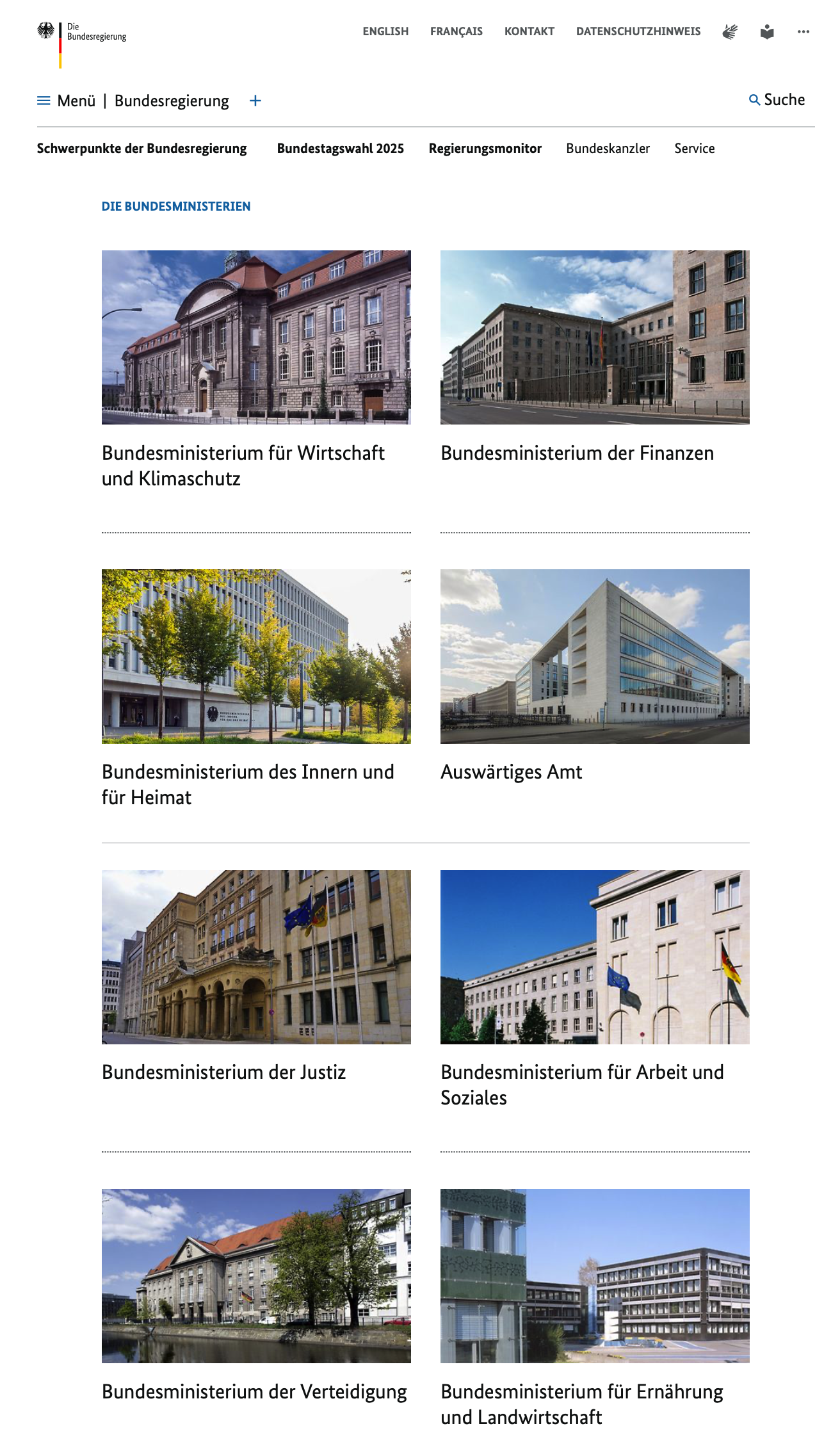Open Bundeskanzler section
The image size is (840, 1433).
(x=608, y=149)
